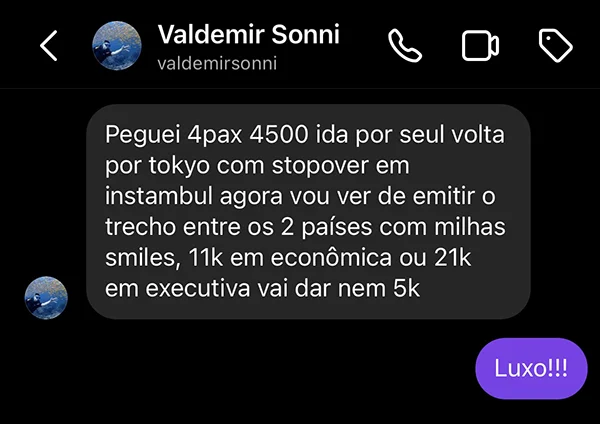Tap the avatar beside the received message
Image resolution: width=600 pixels, height=424 pixels.
[x=46, y=297]
